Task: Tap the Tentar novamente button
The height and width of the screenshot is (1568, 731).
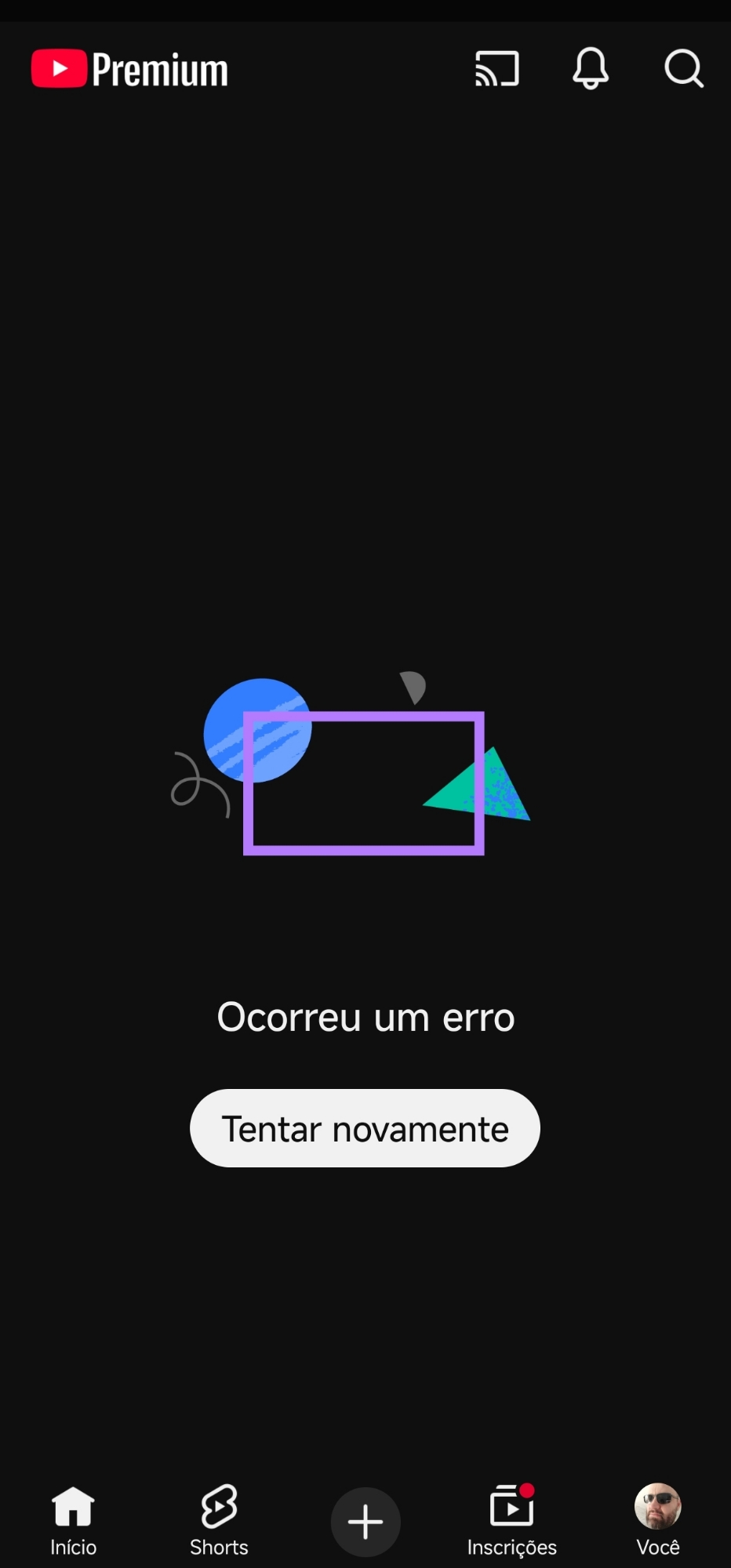Action: (x=365, y=1128)
